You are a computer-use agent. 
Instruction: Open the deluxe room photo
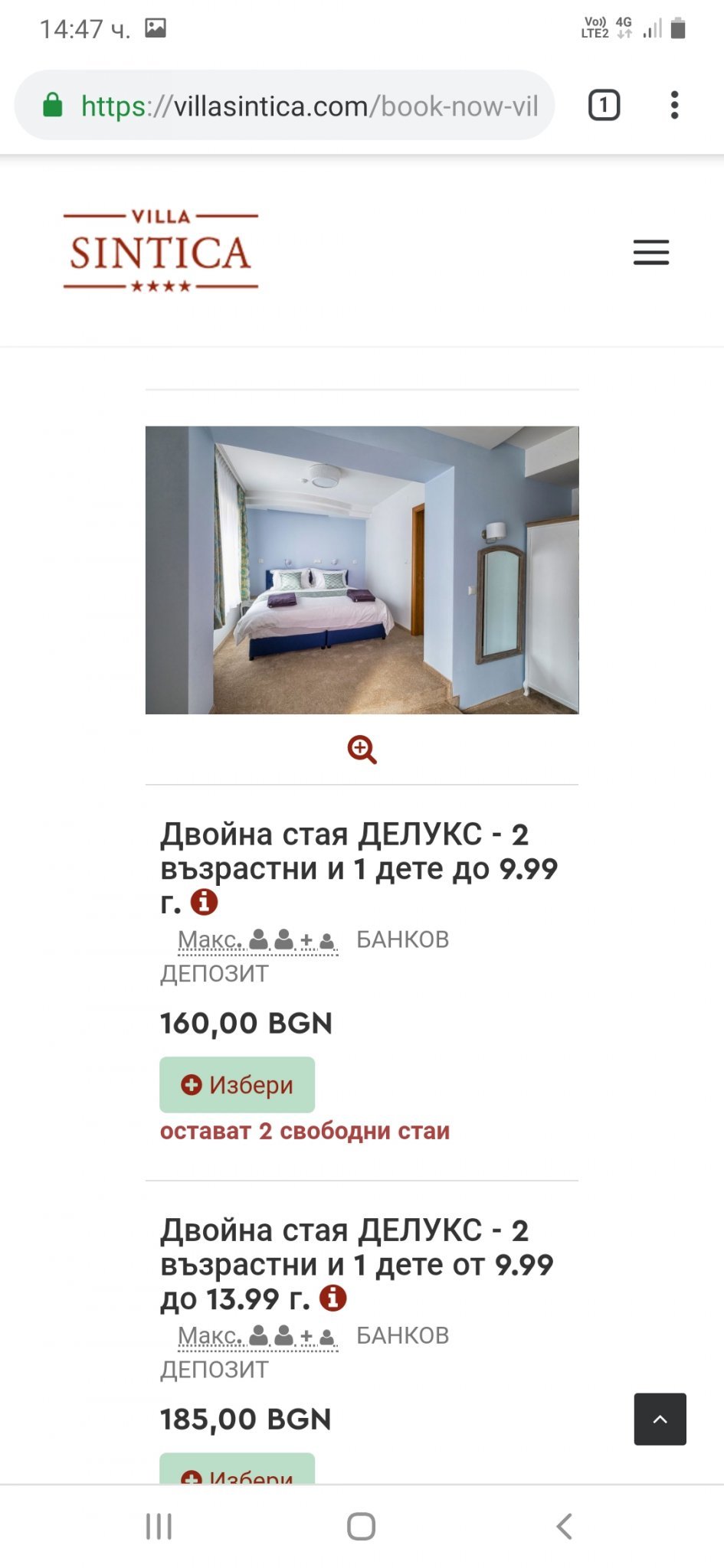(362, 570)
